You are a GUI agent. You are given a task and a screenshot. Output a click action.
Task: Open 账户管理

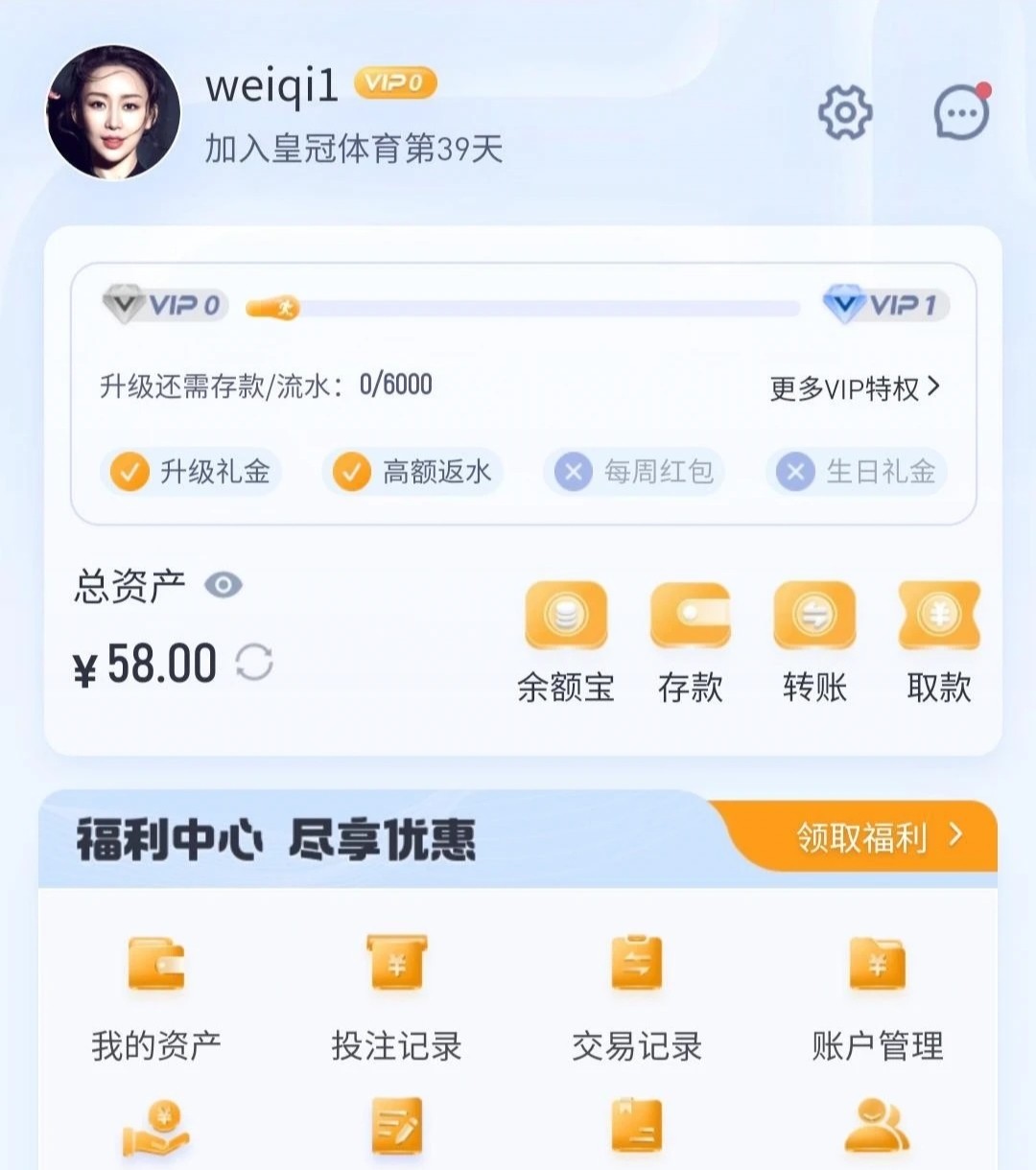[877, 997]
